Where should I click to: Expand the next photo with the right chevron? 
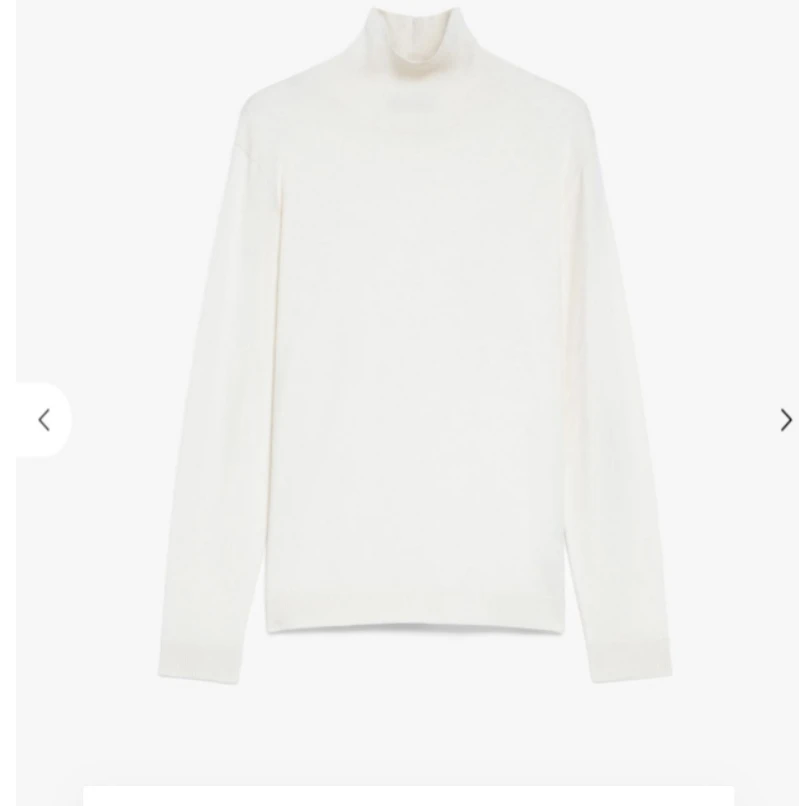coord(784,419)
